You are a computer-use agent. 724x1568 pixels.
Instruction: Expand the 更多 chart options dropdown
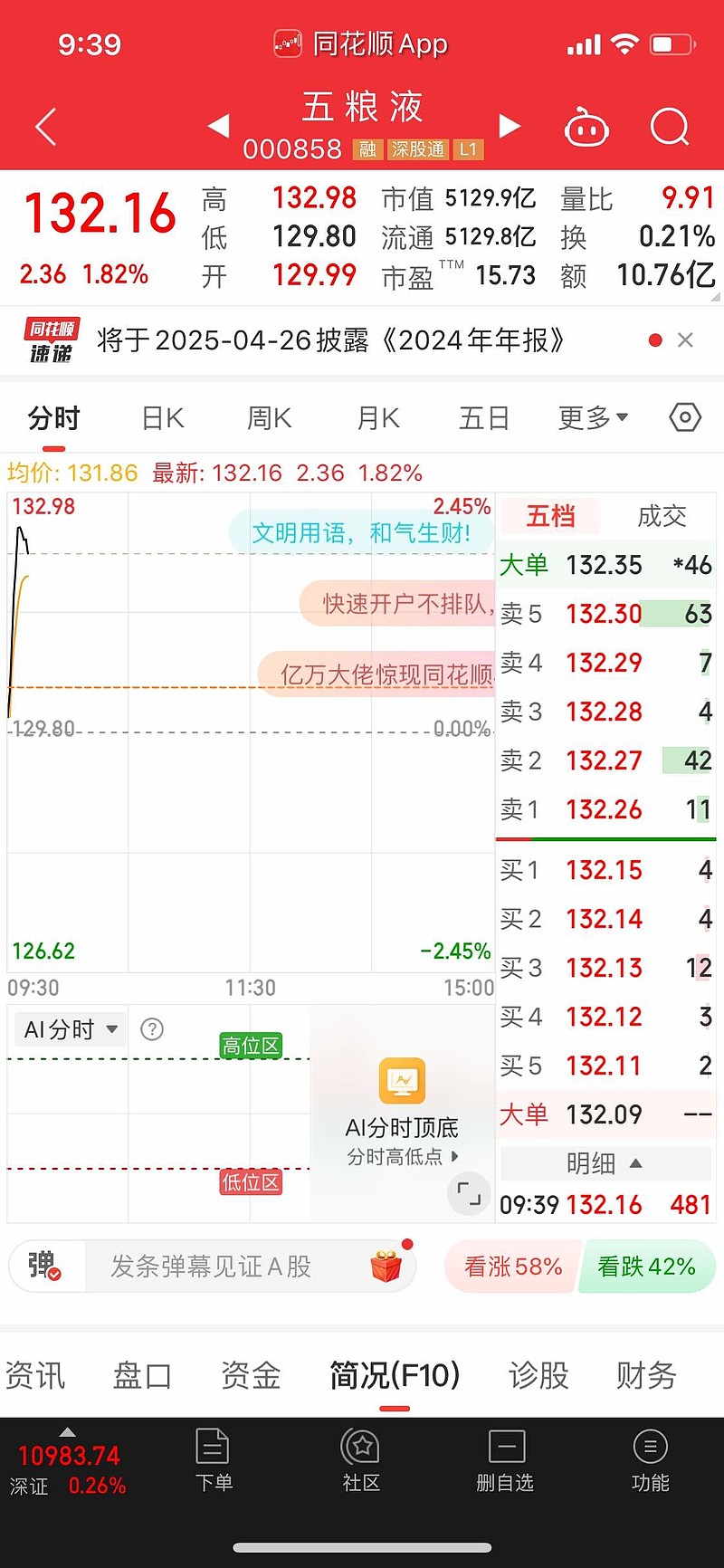pos(593,418)
